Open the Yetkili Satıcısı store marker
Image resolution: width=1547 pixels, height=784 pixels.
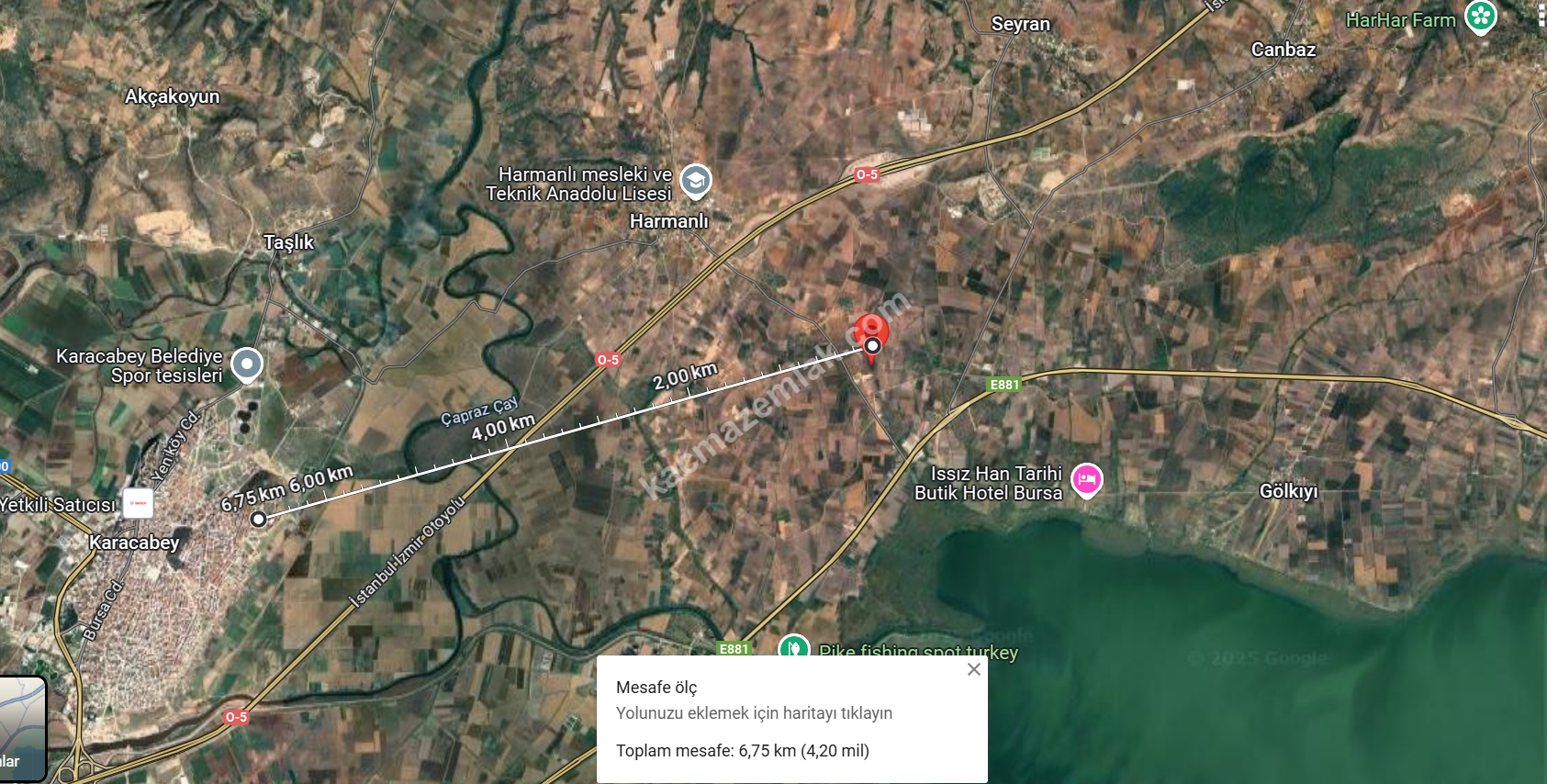click(139, 503)
